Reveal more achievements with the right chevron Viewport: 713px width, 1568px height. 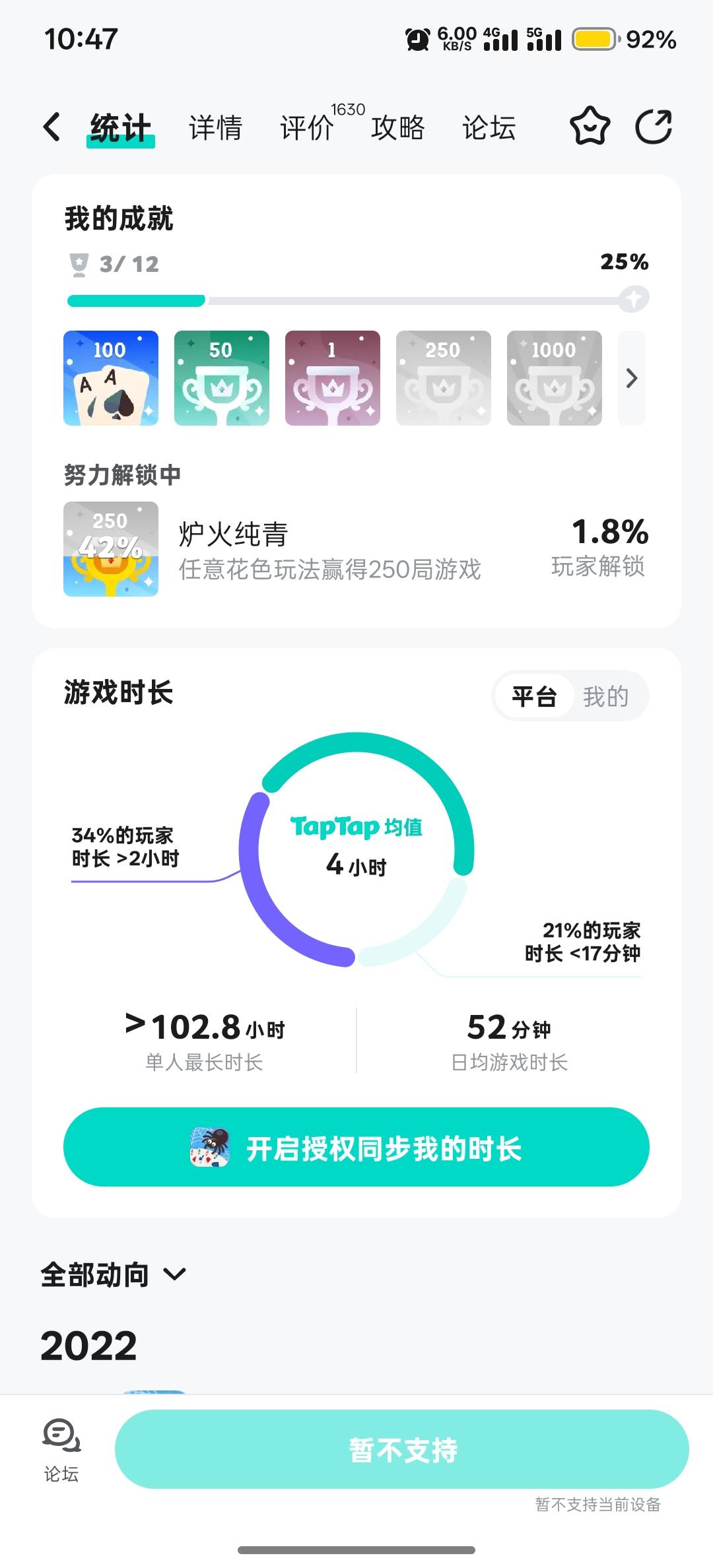pyautogui.click(x=631, y=379)
